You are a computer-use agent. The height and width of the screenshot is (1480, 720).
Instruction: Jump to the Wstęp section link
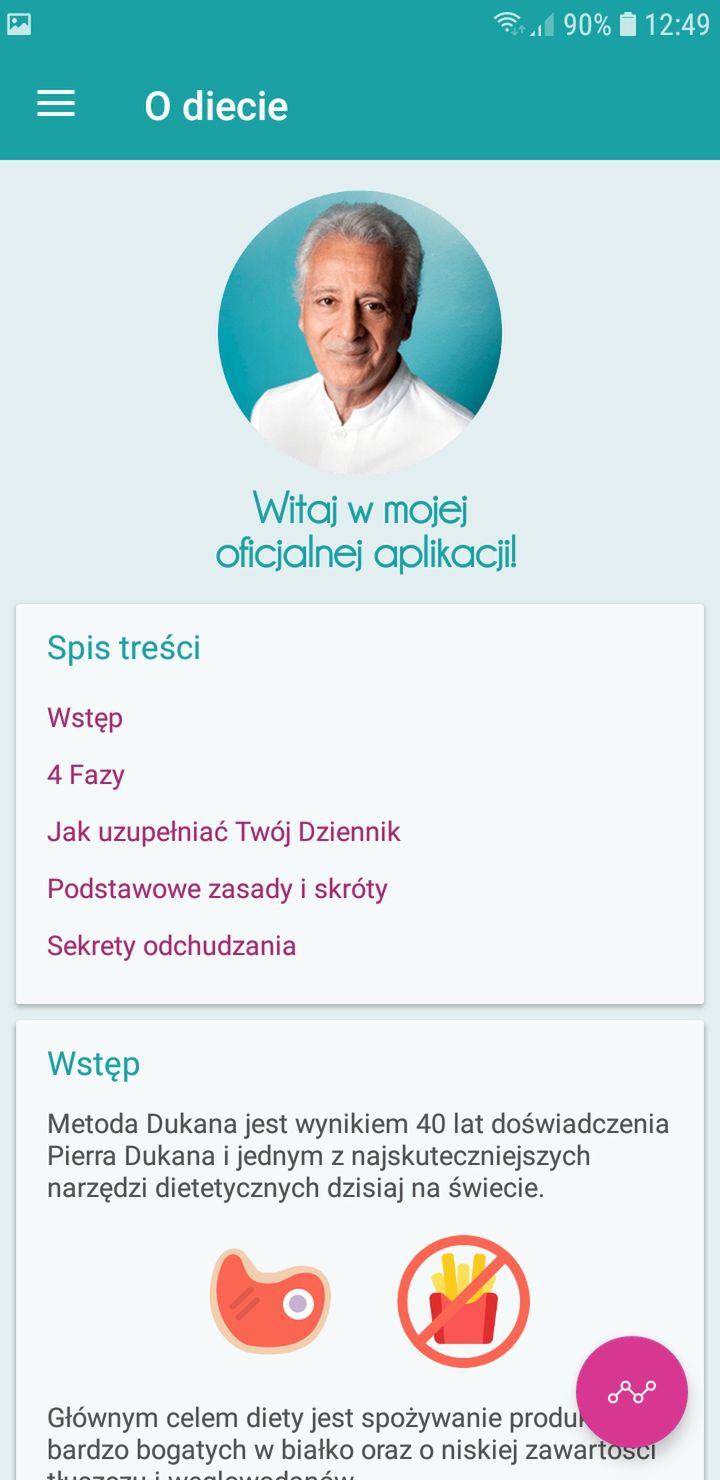pos(85,719)
